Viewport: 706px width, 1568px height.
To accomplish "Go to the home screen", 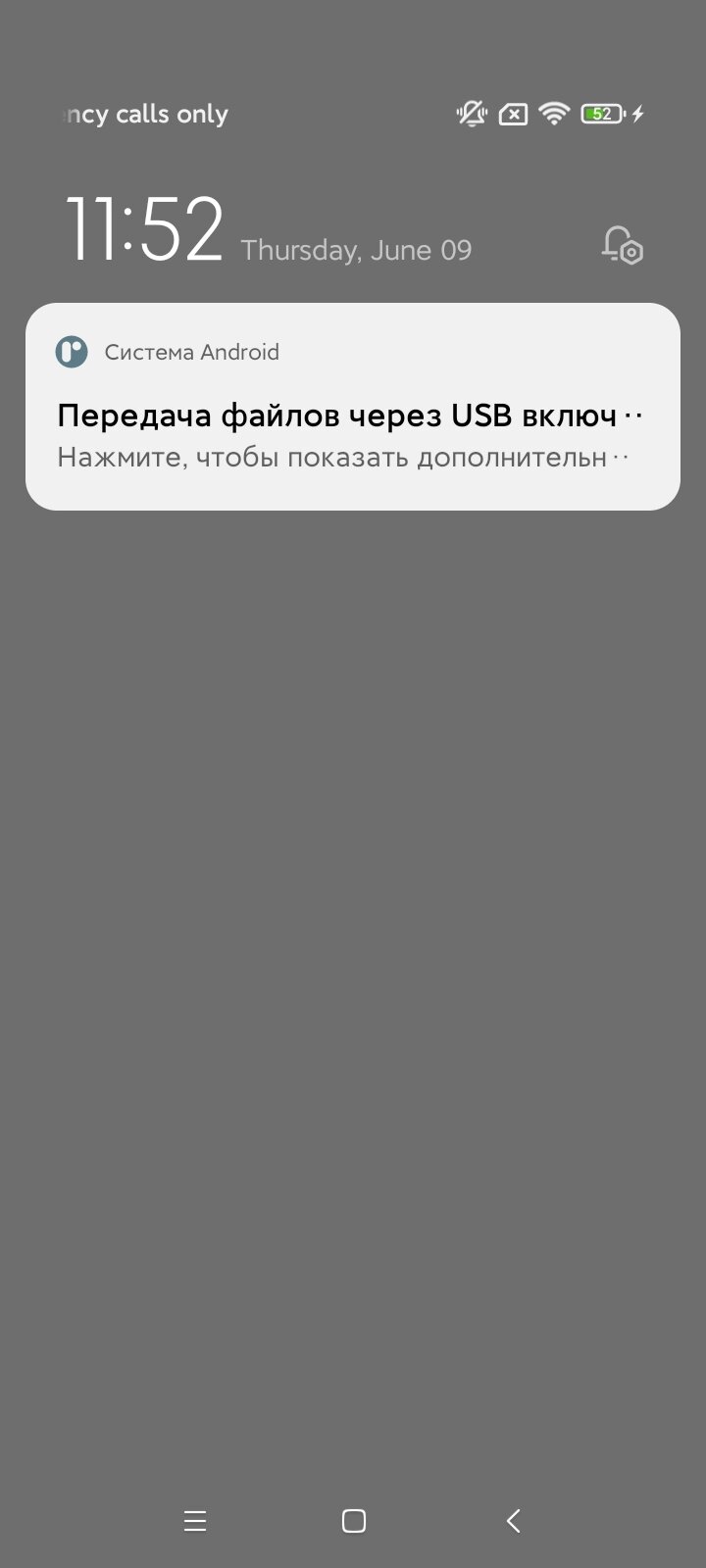I will tap(354, 1521).
